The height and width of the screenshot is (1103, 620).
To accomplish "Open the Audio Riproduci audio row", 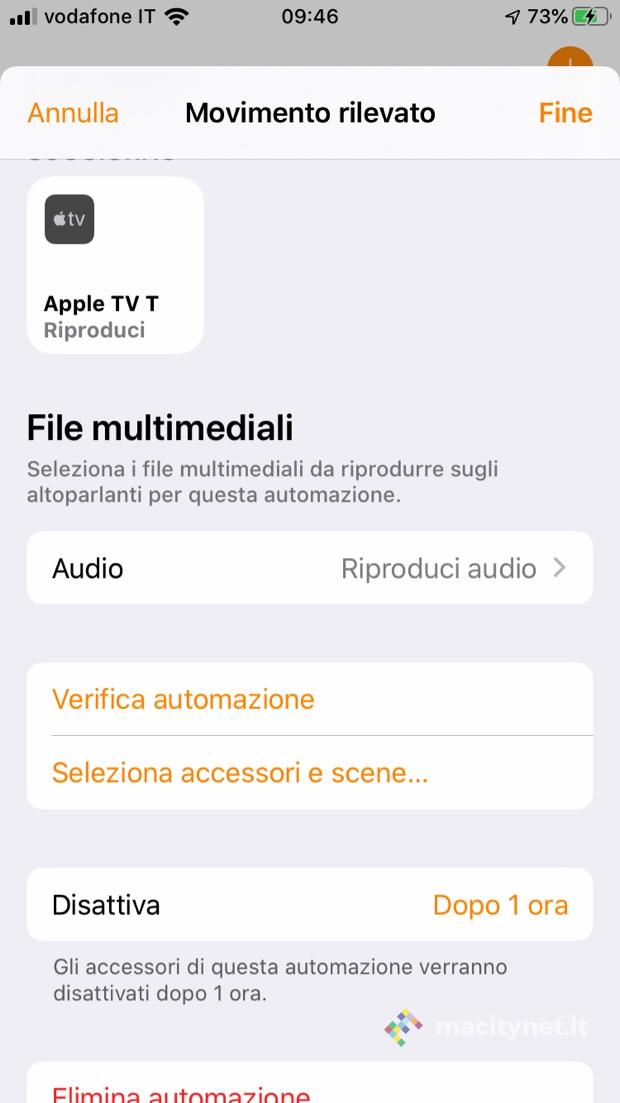I will (x=309, y=568).
